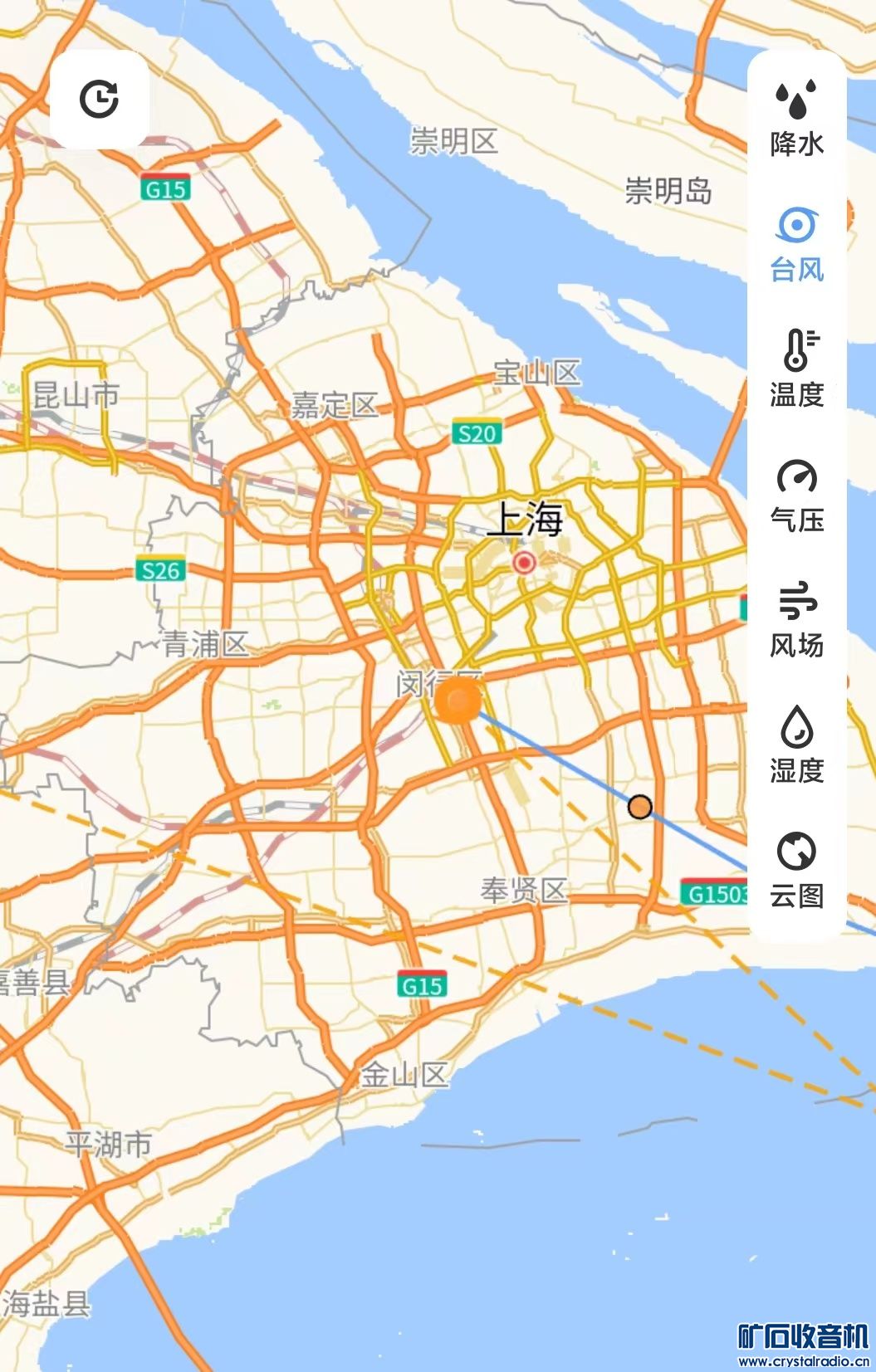
Task: Tap the large orange typhoon center marker
Action: pyautogui.click(x=458, y=701)
